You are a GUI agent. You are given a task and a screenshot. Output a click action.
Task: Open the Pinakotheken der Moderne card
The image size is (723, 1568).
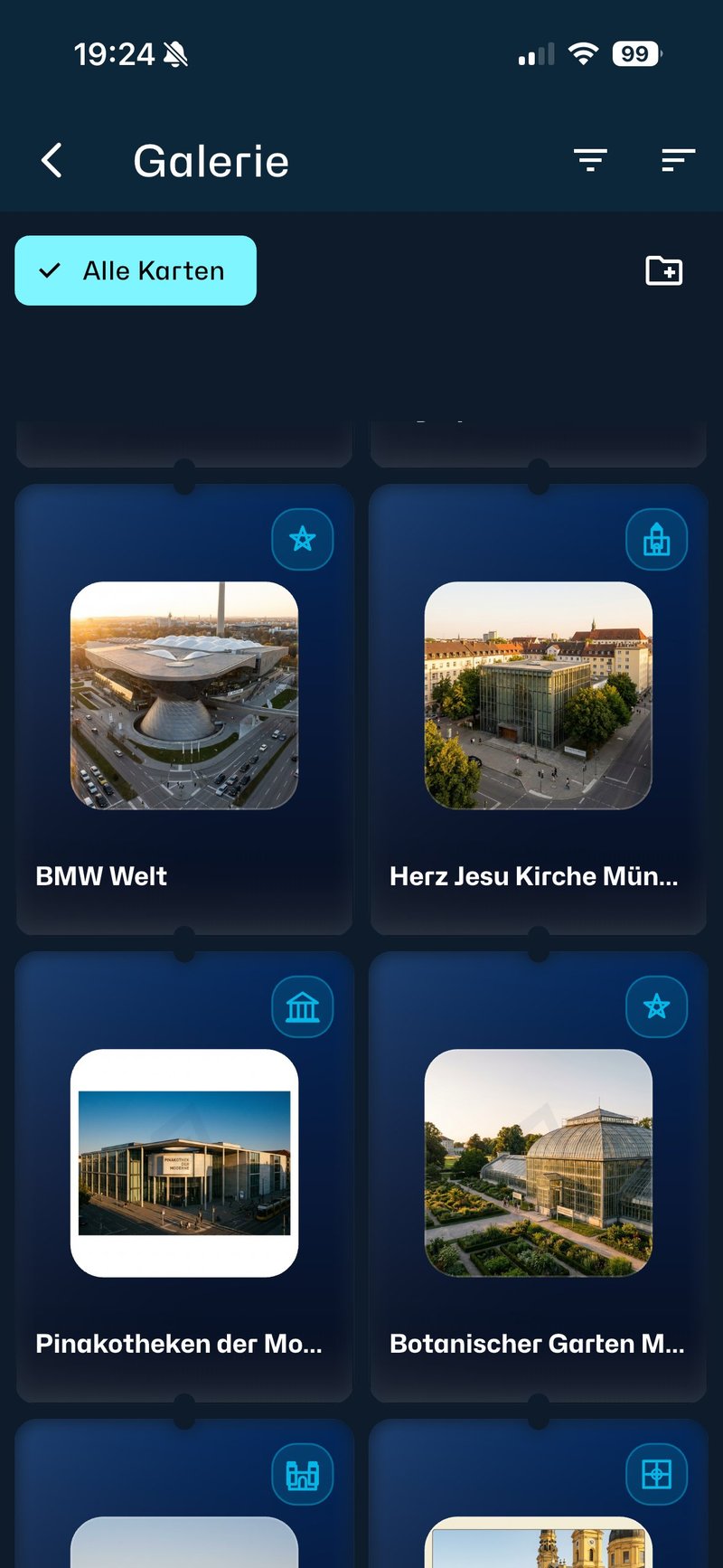184,1176
